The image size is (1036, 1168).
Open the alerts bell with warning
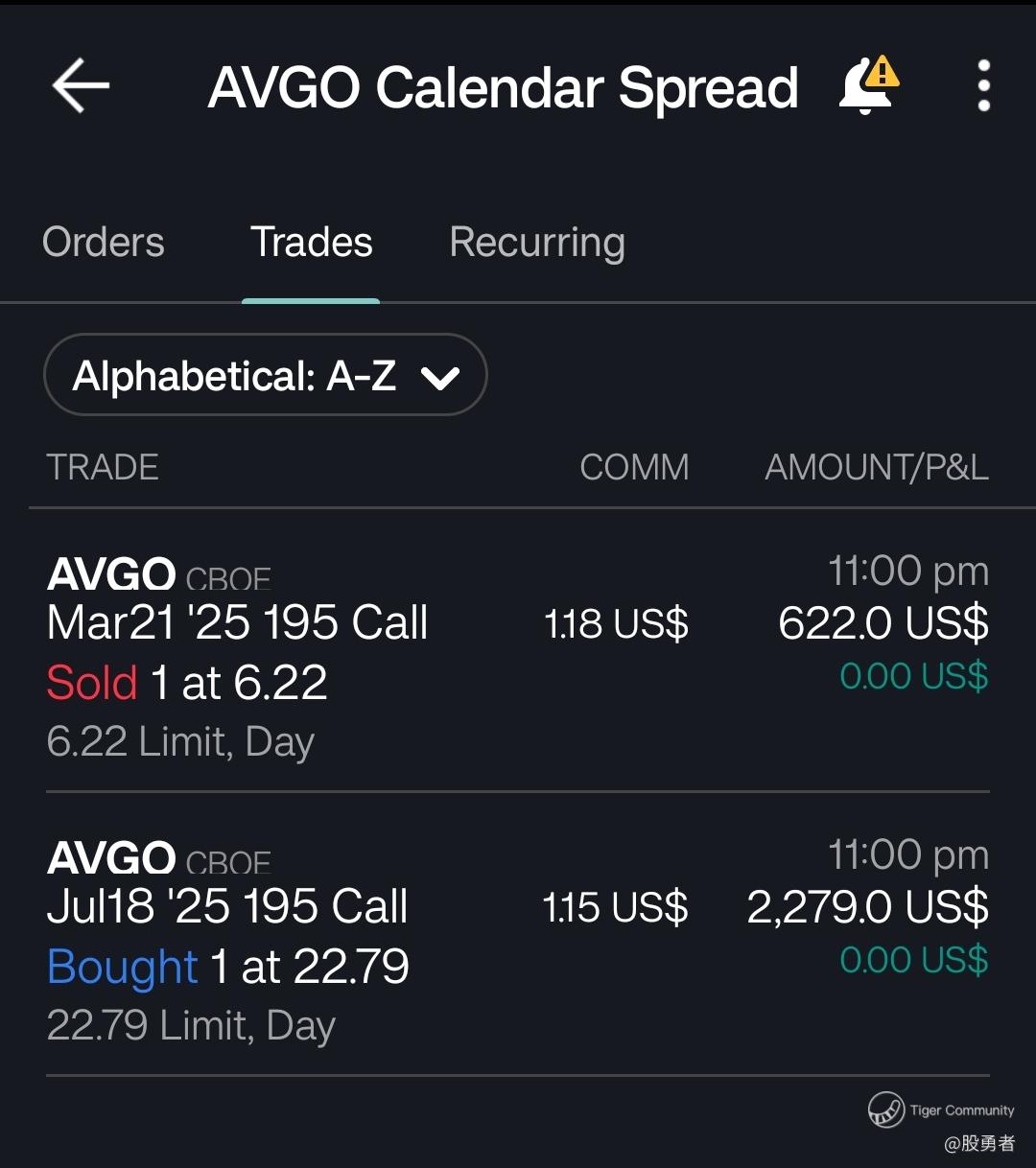[x=868, y=86]
